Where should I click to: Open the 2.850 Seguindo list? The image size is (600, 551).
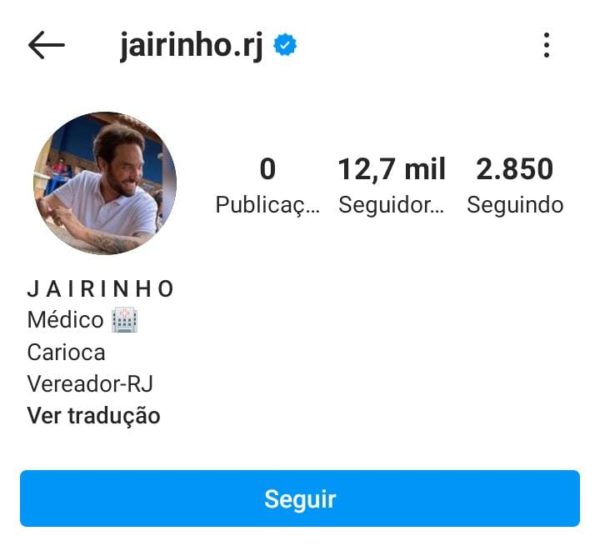[x=515, y=186]
